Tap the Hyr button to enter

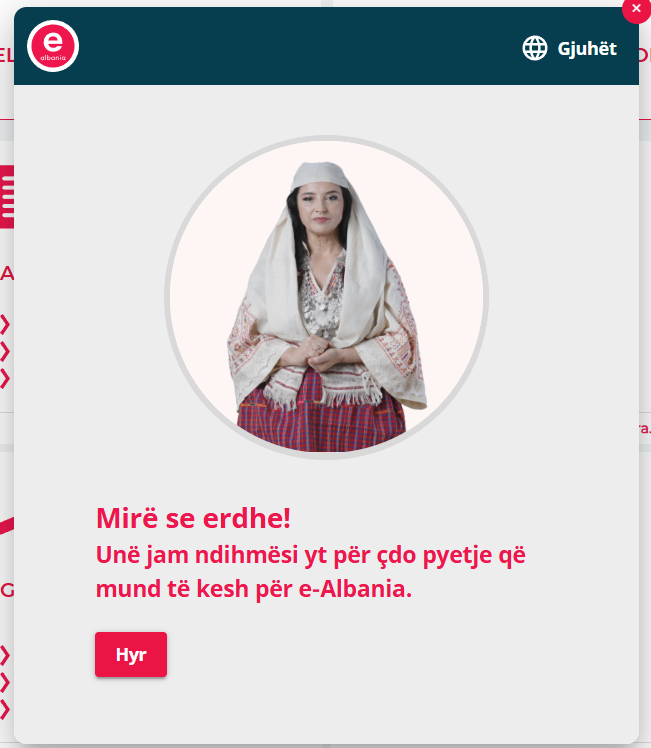pos(131,655)
